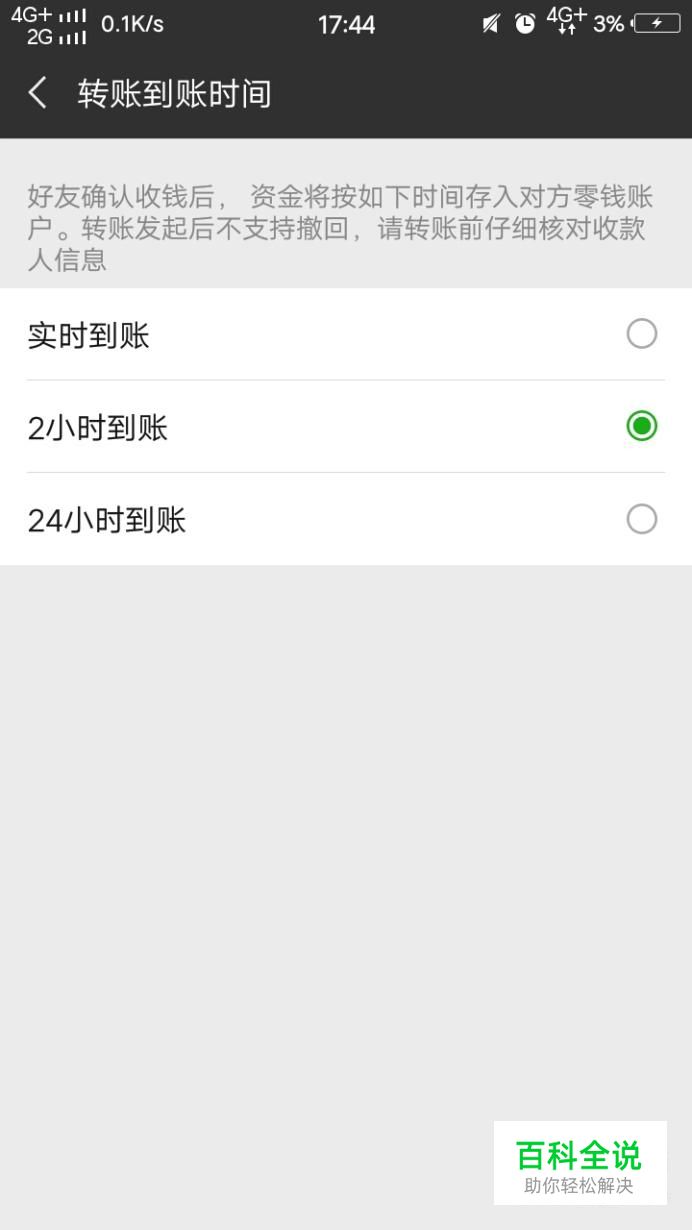Go back from 转账到账时间 screen
Screen dimensions: 692x1230
(38, 94)
